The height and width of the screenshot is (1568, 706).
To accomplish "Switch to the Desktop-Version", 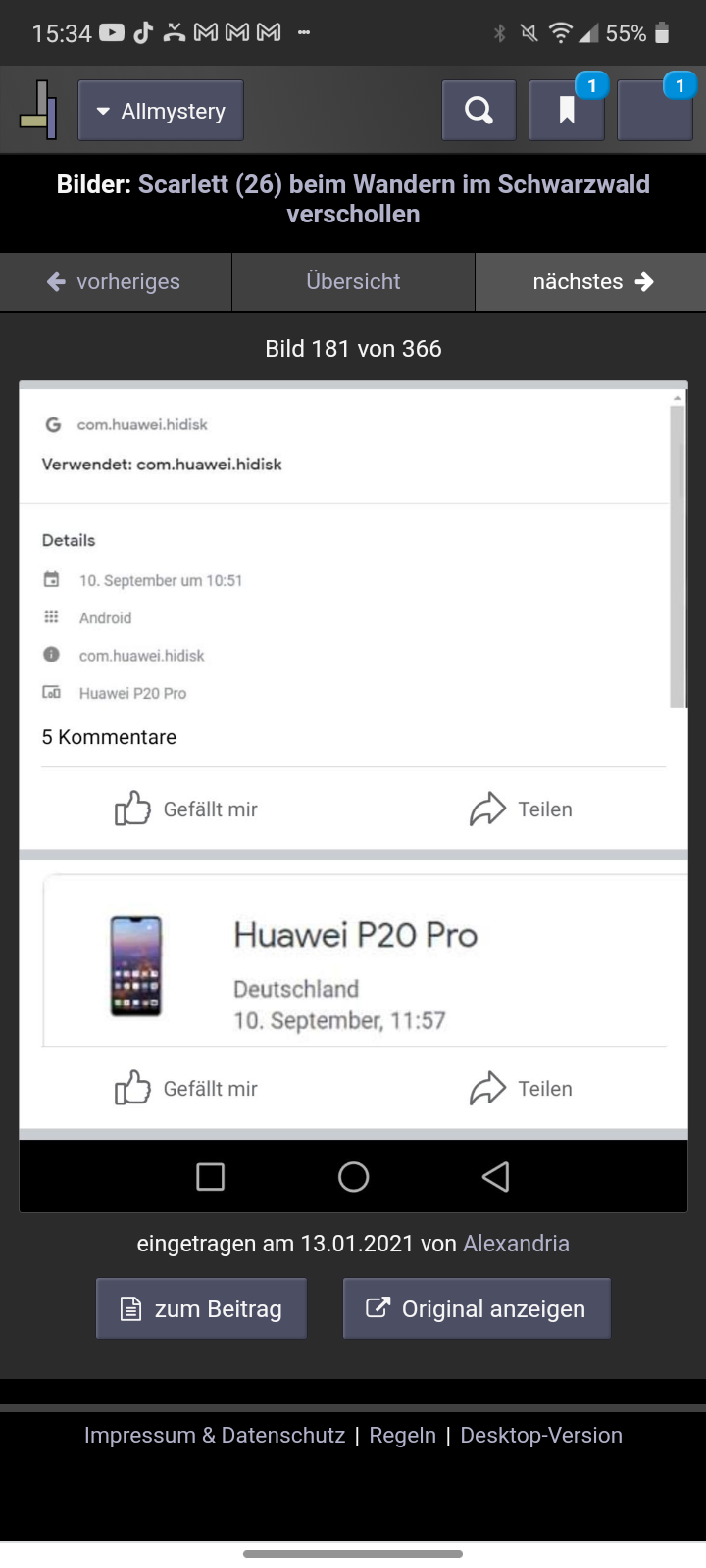I will pyautogui.click(x=541, y=1435).
